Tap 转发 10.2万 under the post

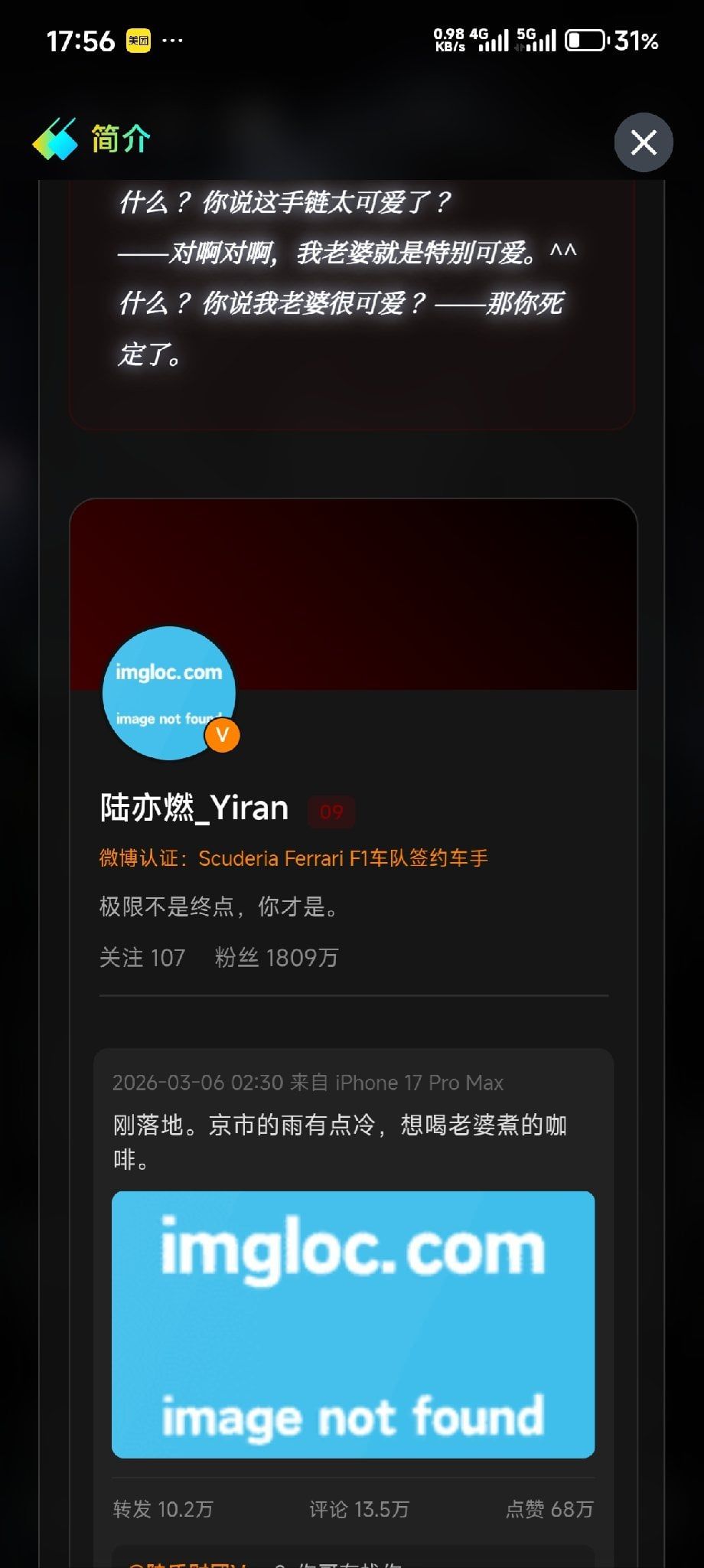pos(163,1509)
